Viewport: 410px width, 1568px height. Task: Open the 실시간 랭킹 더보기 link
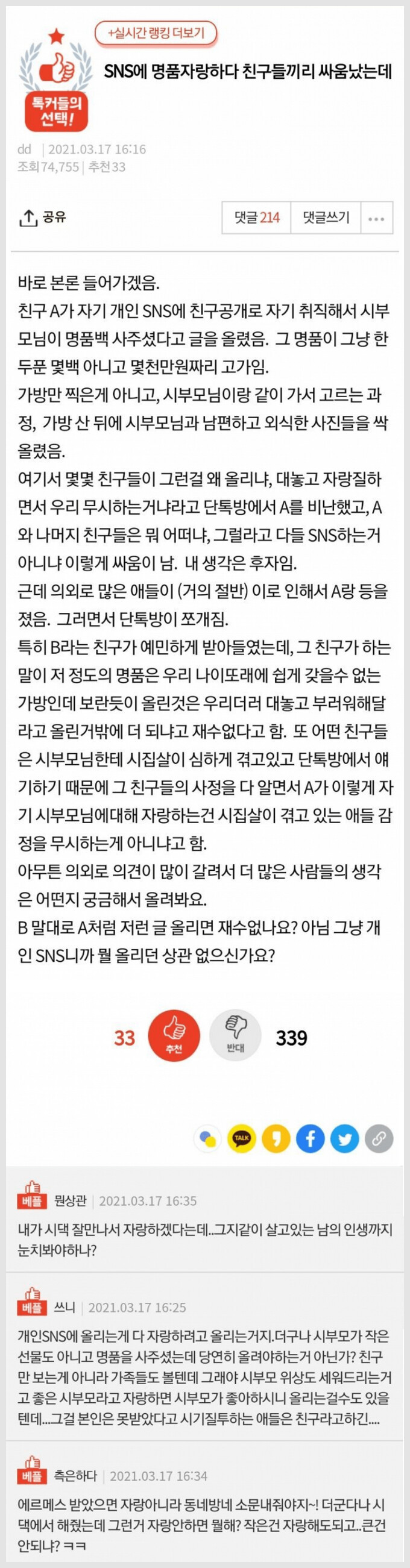coord(156,33)
